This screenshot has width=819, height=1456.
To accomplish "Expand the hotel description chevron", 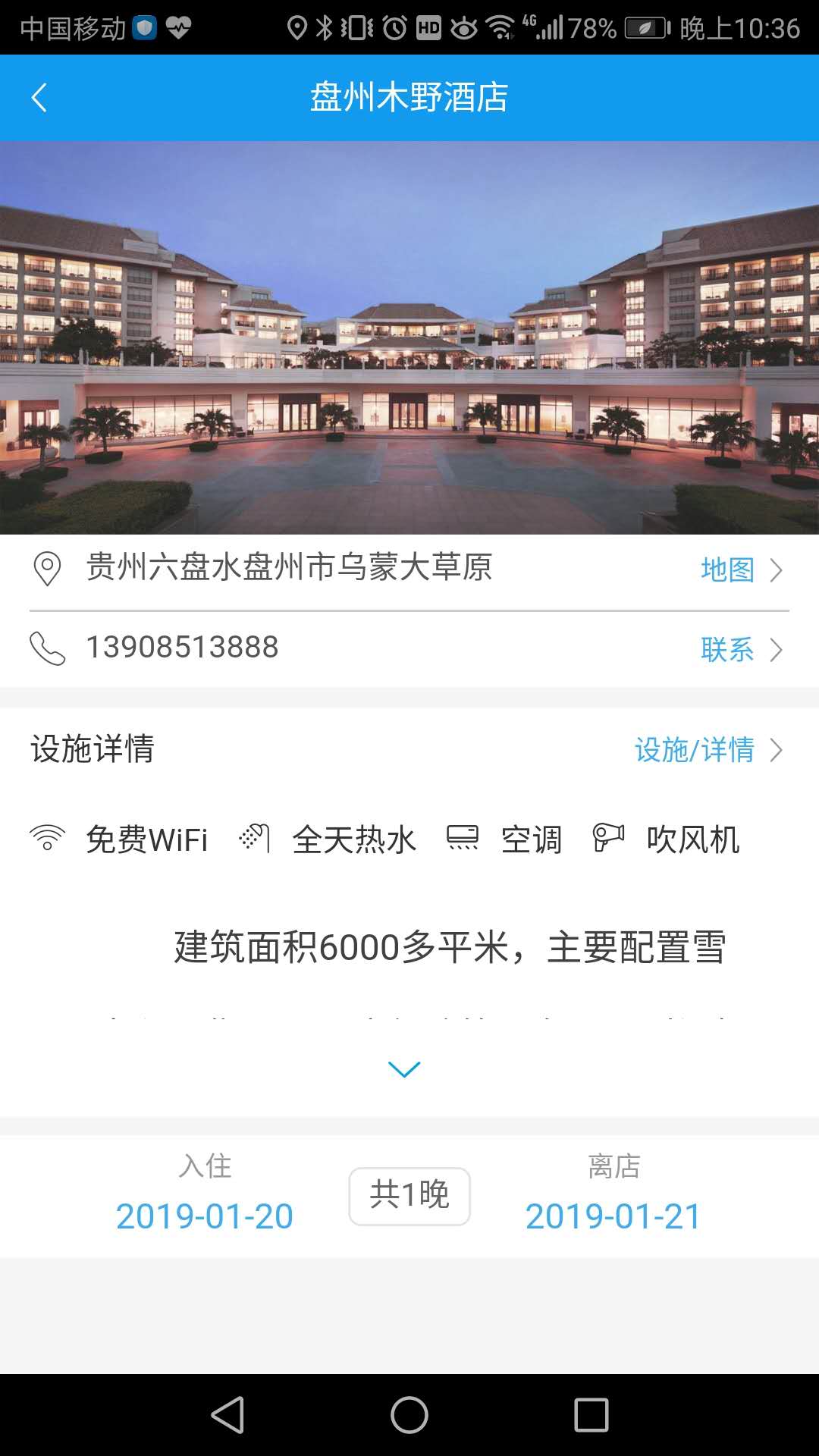I will click(404, 1069).
